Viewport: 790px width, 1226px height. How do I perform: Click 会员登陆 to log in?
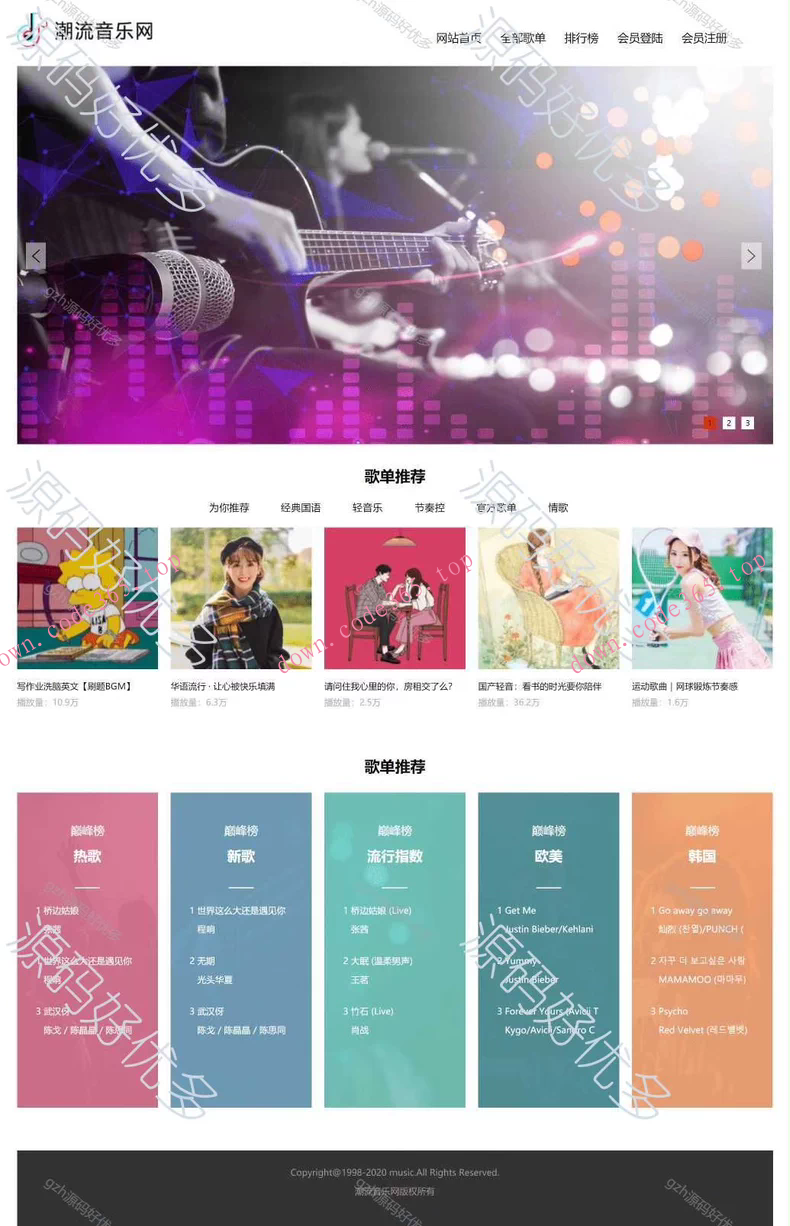pyautogui.click(x=639, y=38)
